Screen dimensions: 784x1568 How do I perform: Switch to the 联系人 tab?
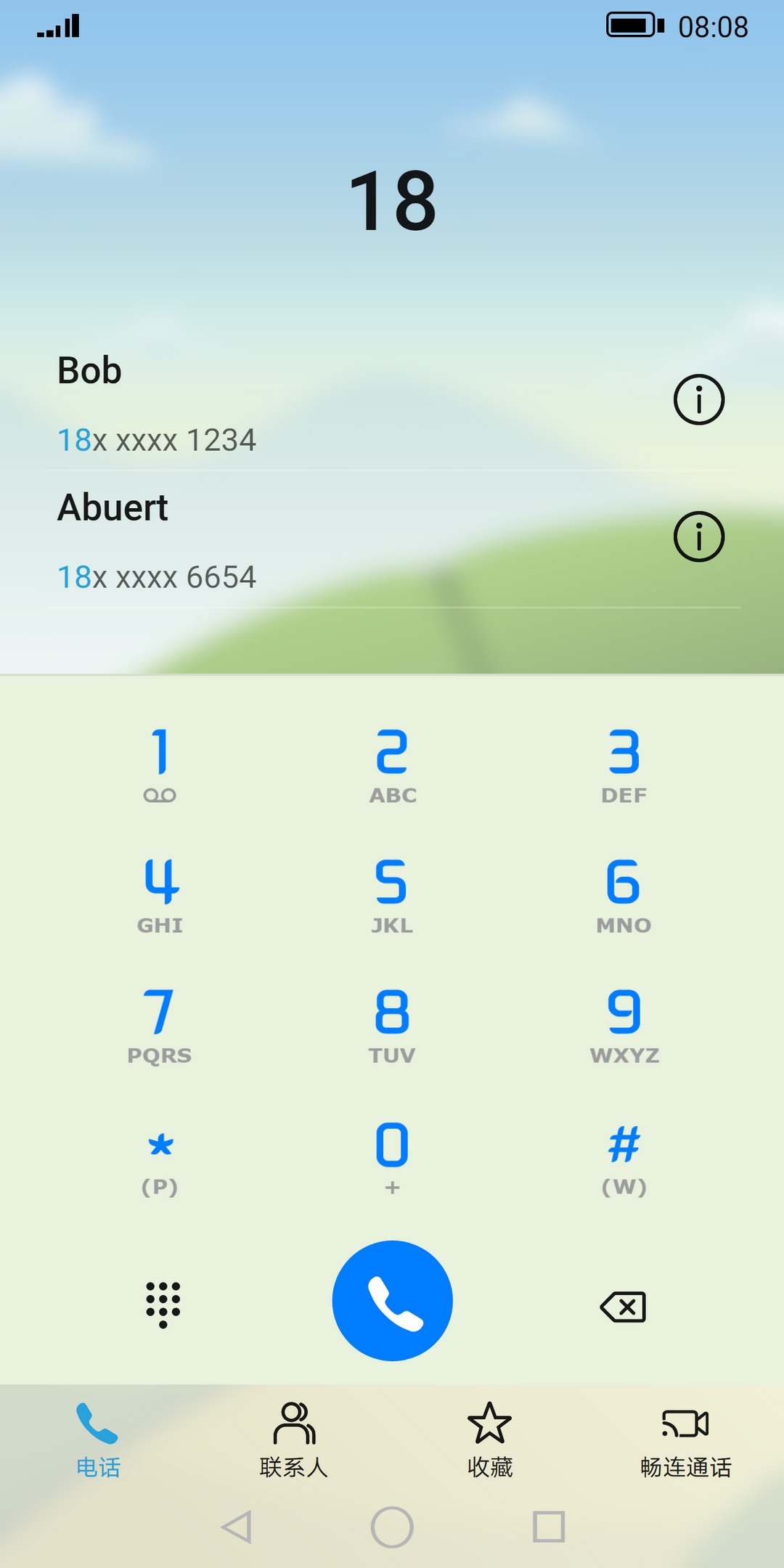[294, 1439]
